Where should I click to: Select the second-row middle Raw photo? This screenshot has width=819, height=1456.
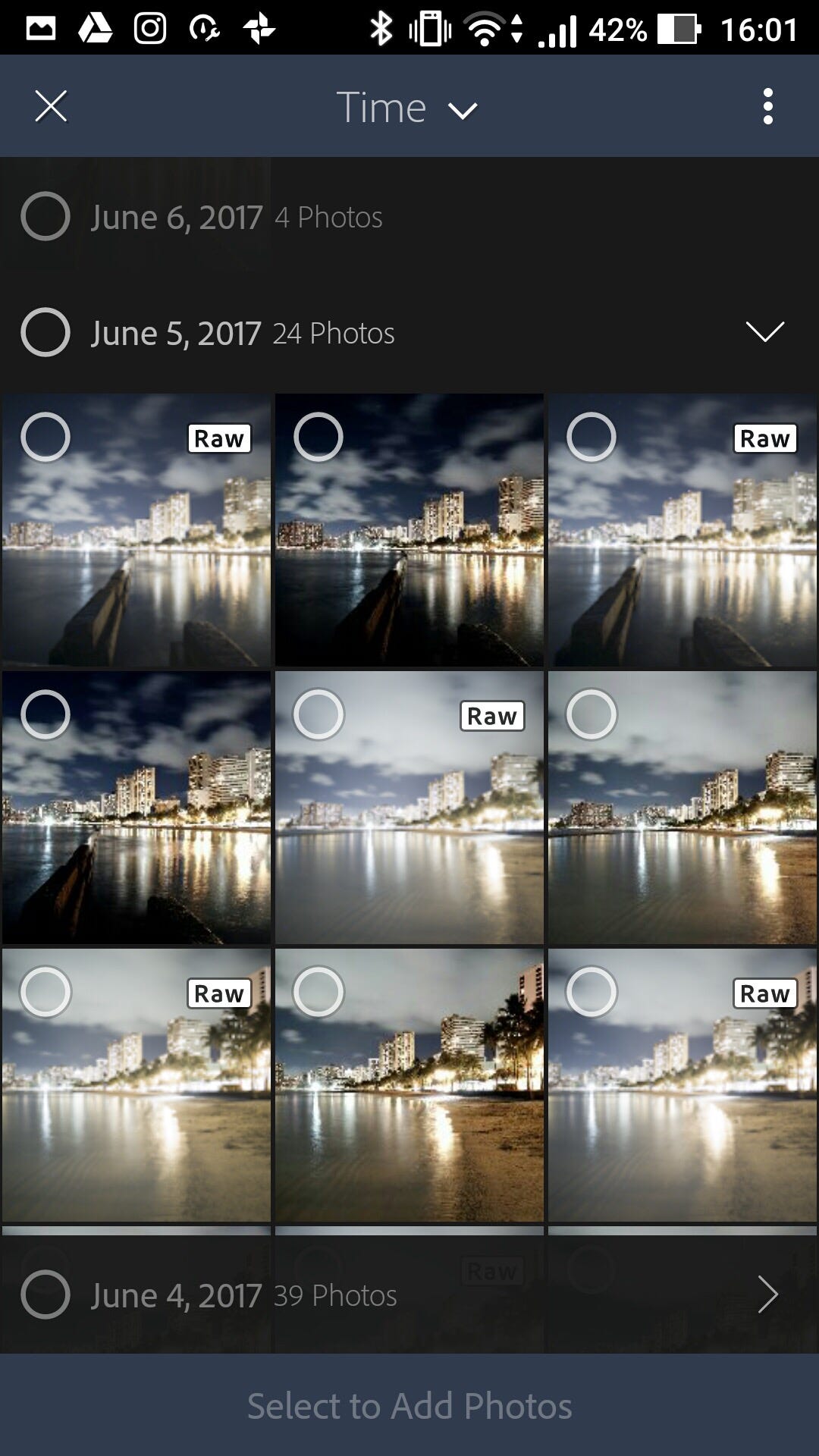(x=318, y=714)
